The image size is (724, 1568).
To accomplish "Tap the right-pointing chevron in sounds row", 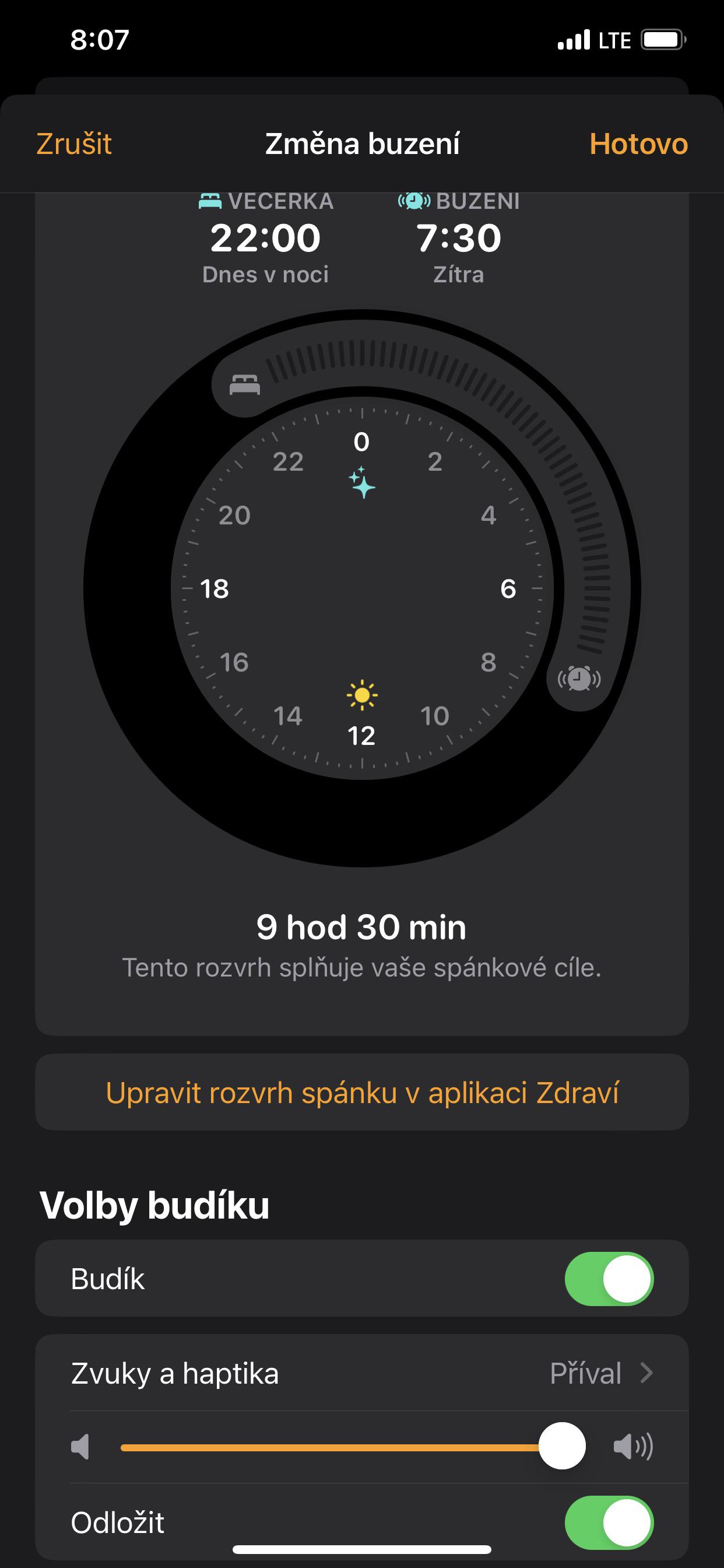I will coord(647,1374).
